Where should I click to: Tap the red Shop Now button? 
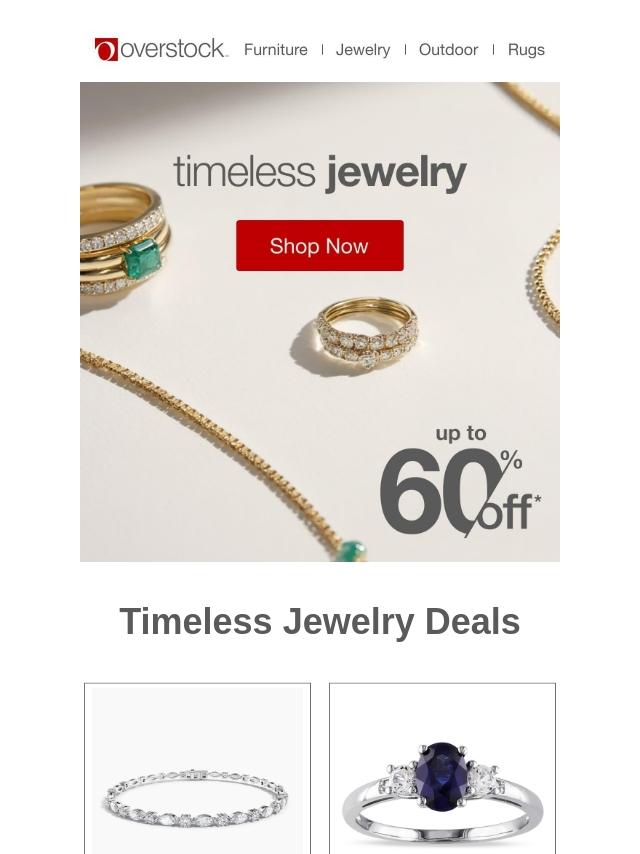click(x=319, y=246)
